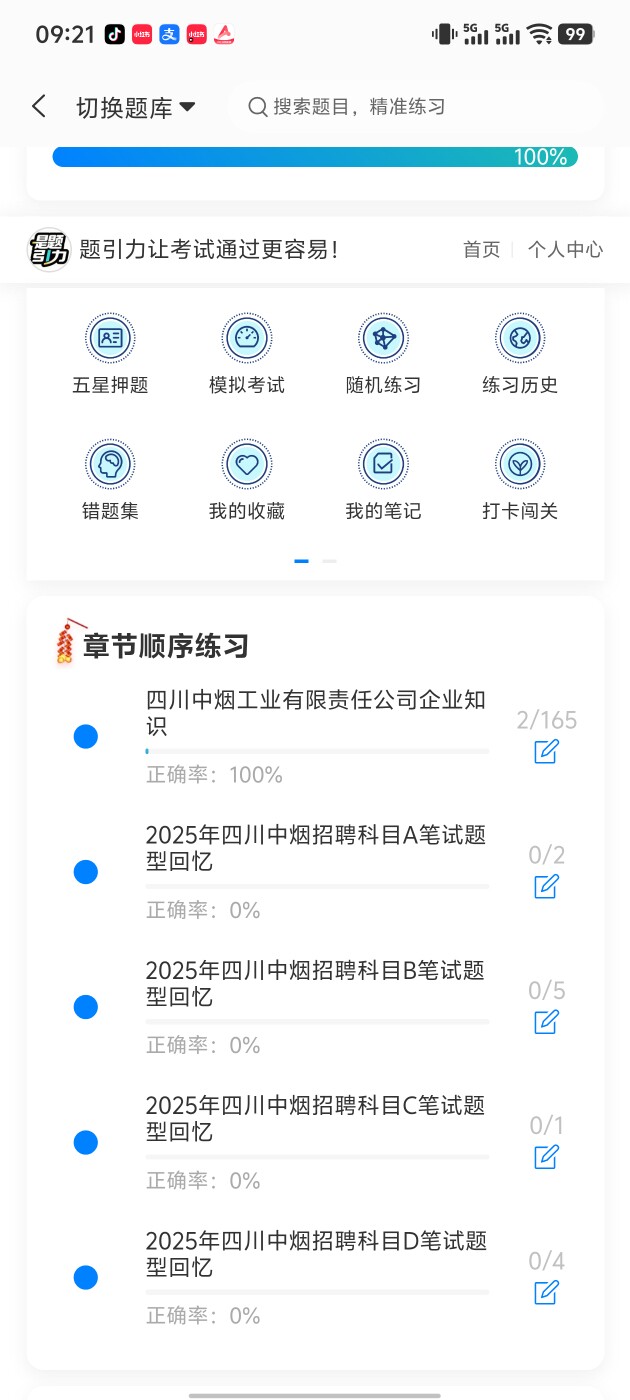Open 我的收藏

pos(247,478)
